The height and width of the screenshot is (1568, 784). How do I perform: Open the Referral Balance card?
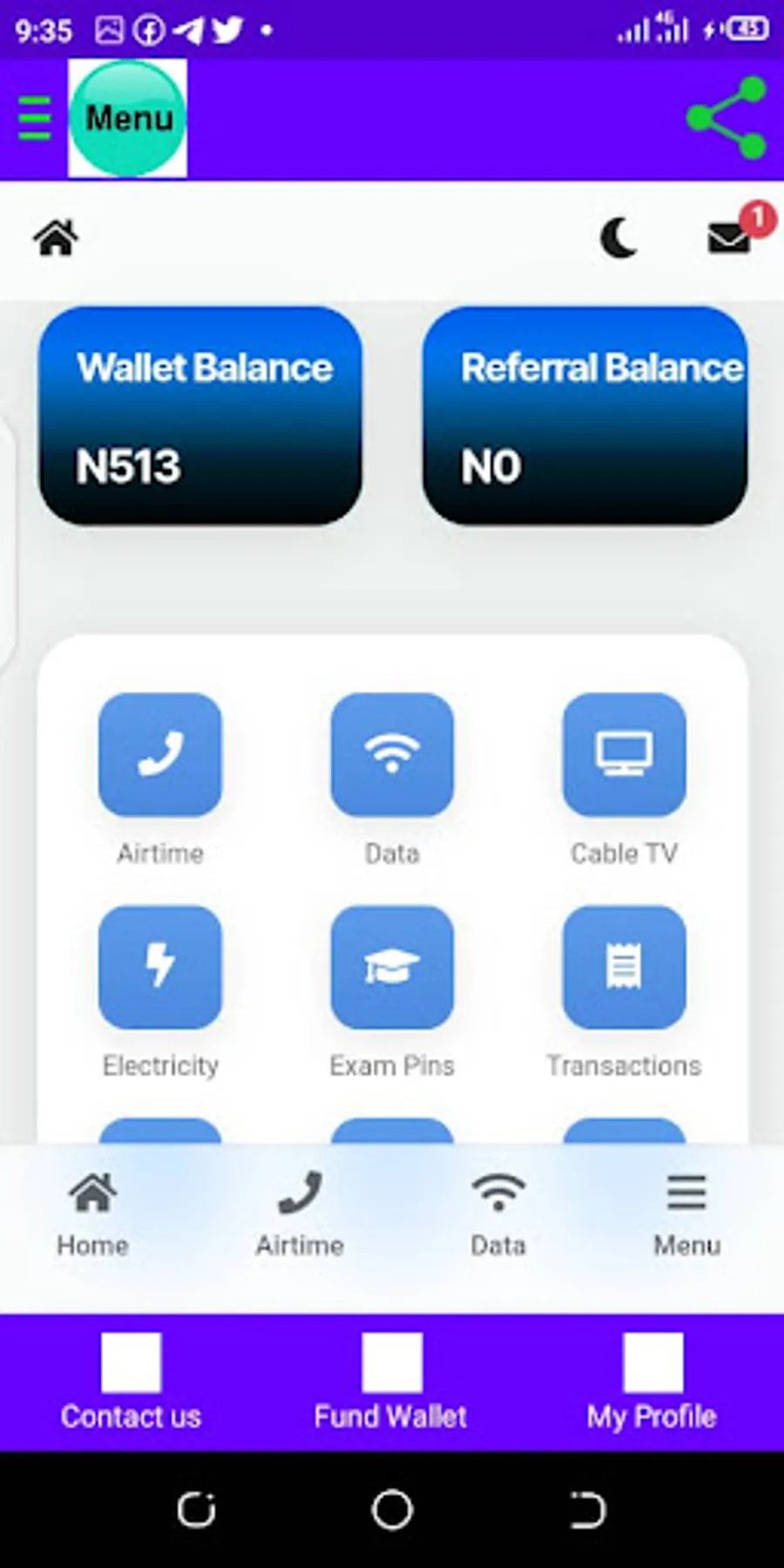(x=585, y=416)
